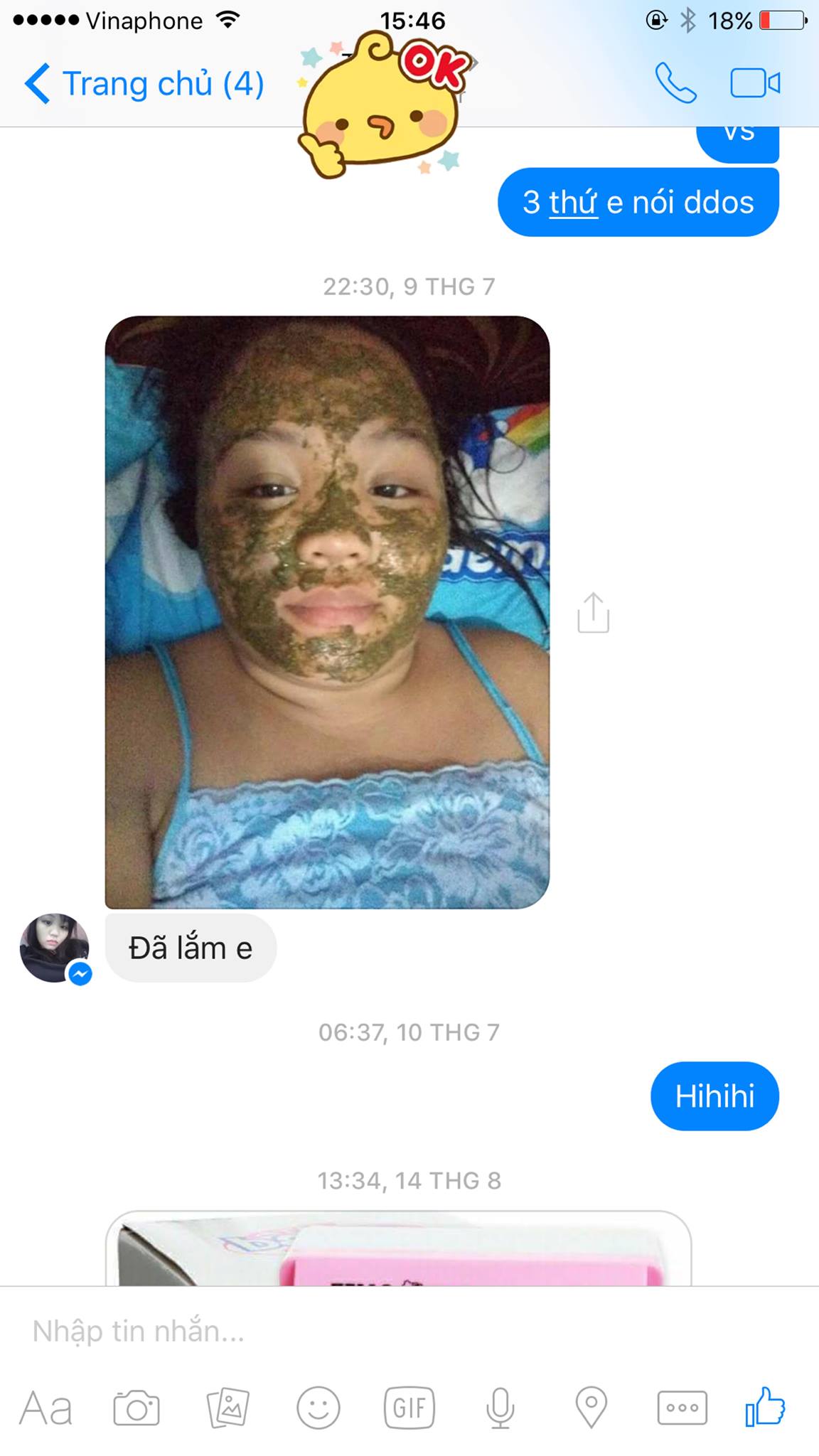Open the emoji and sticker picker

pyautogui.click(x=318, y=1408)
